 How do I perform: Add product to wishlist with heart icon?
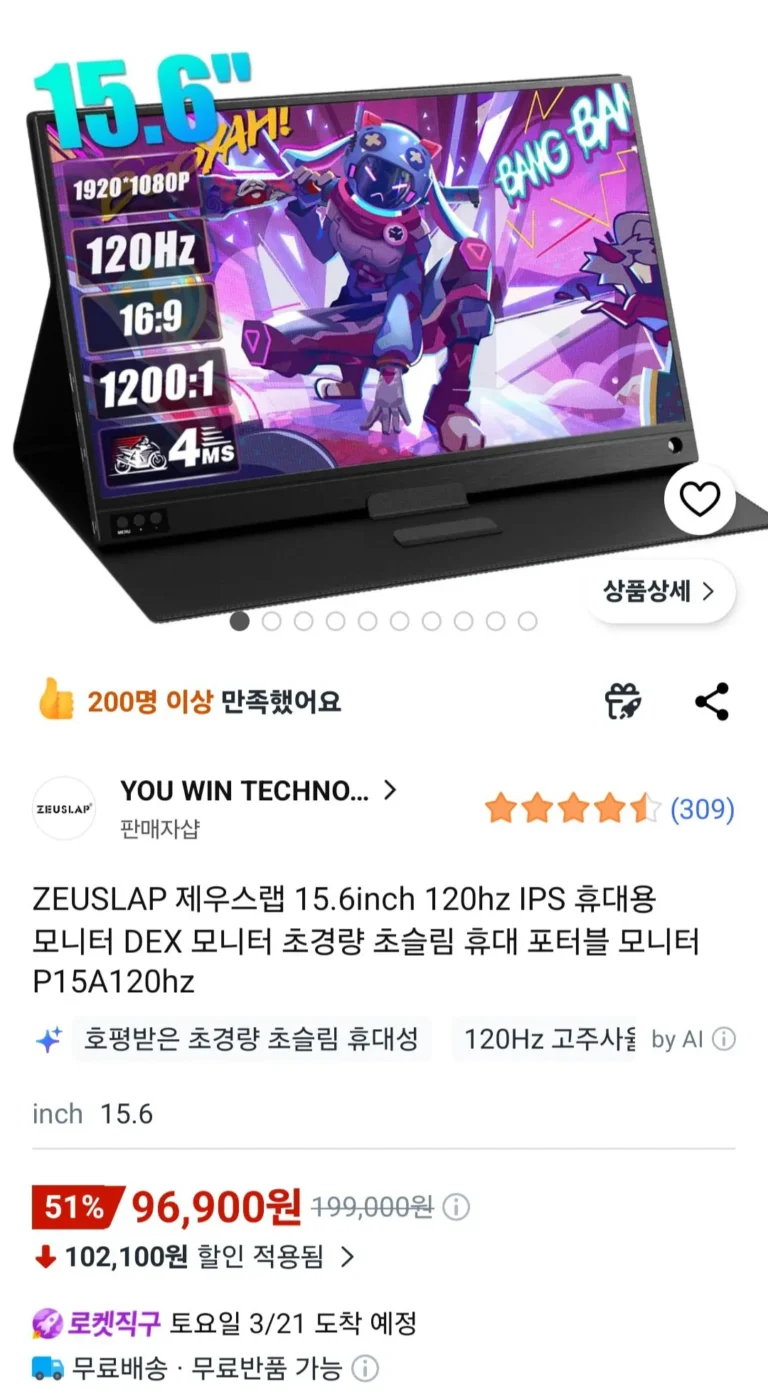click(x=699, y=498)
